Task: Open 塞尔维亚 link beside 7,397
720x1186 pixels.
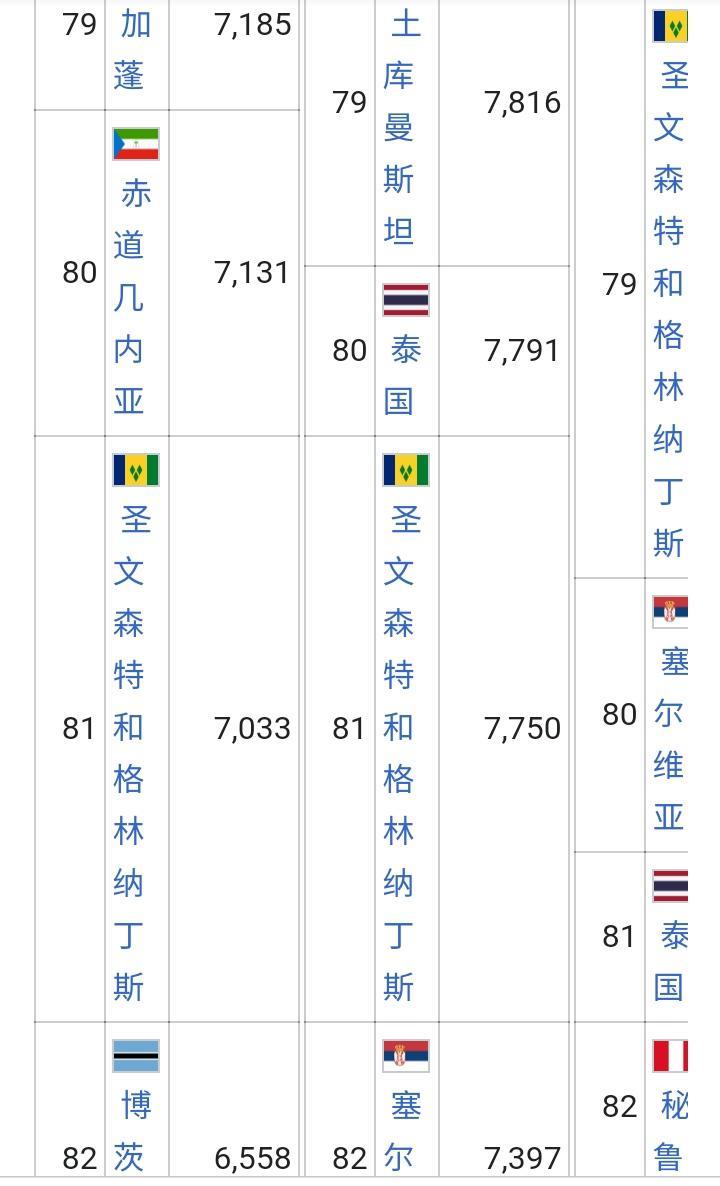Action: [x=403, y=1130]
